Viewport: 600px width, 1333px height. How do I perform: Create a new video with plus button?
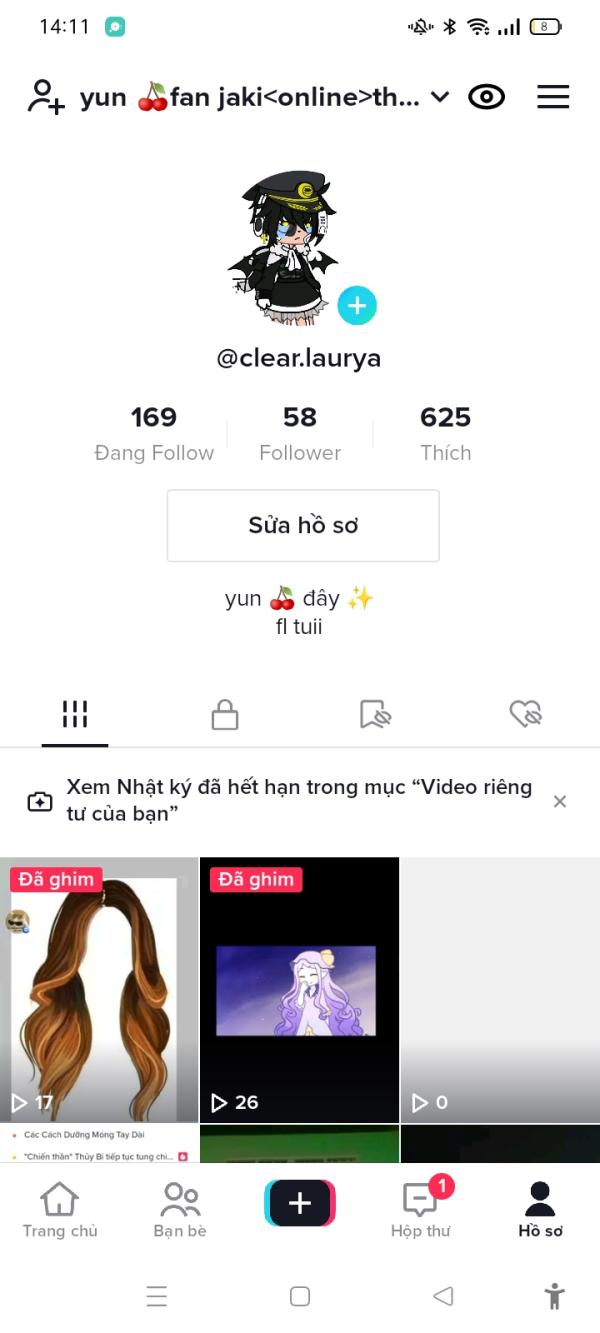(x=300, y=1203)
